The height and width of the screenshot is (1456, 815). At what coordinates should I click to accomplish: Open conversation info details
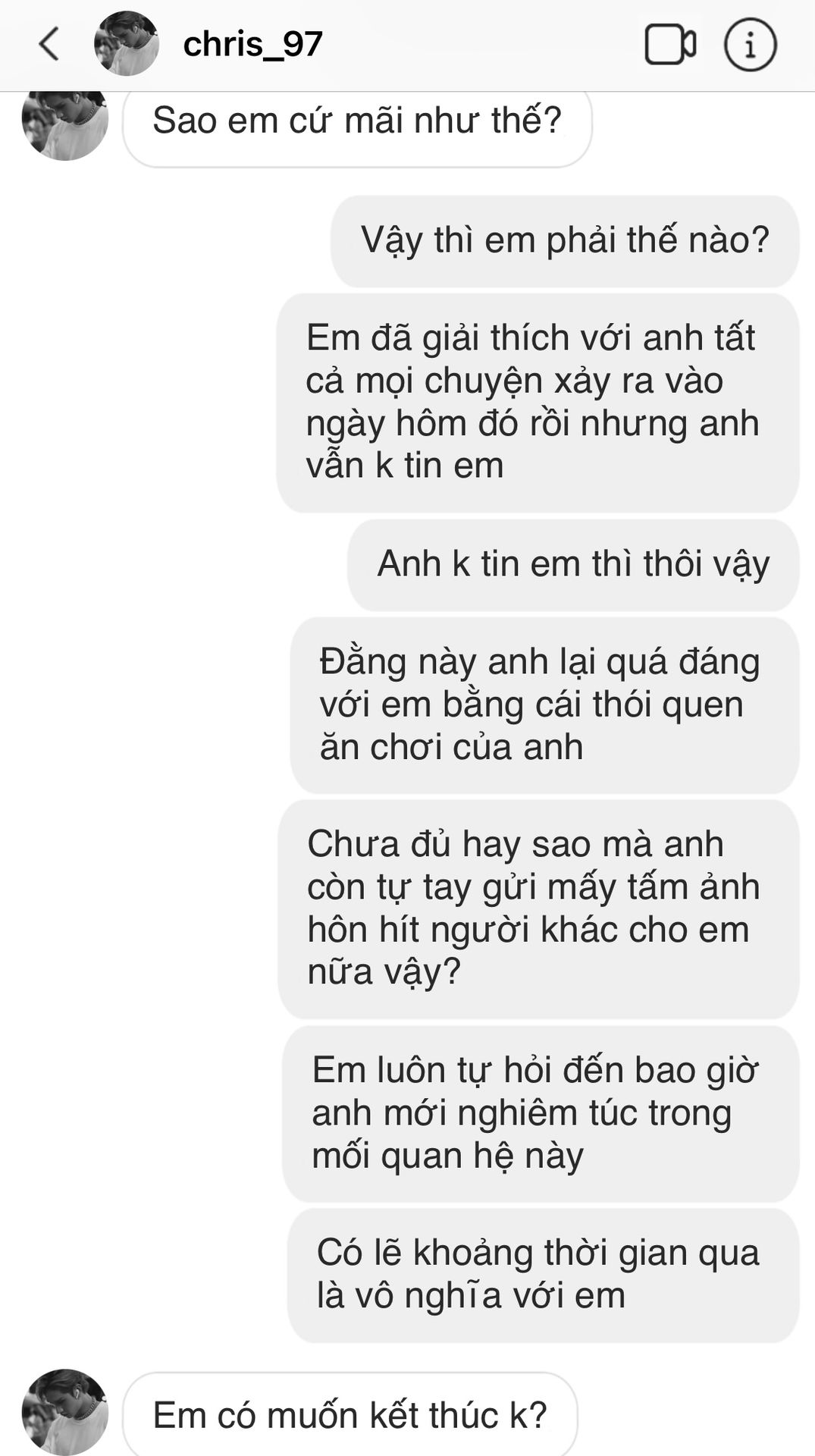[x=750, y=45]
